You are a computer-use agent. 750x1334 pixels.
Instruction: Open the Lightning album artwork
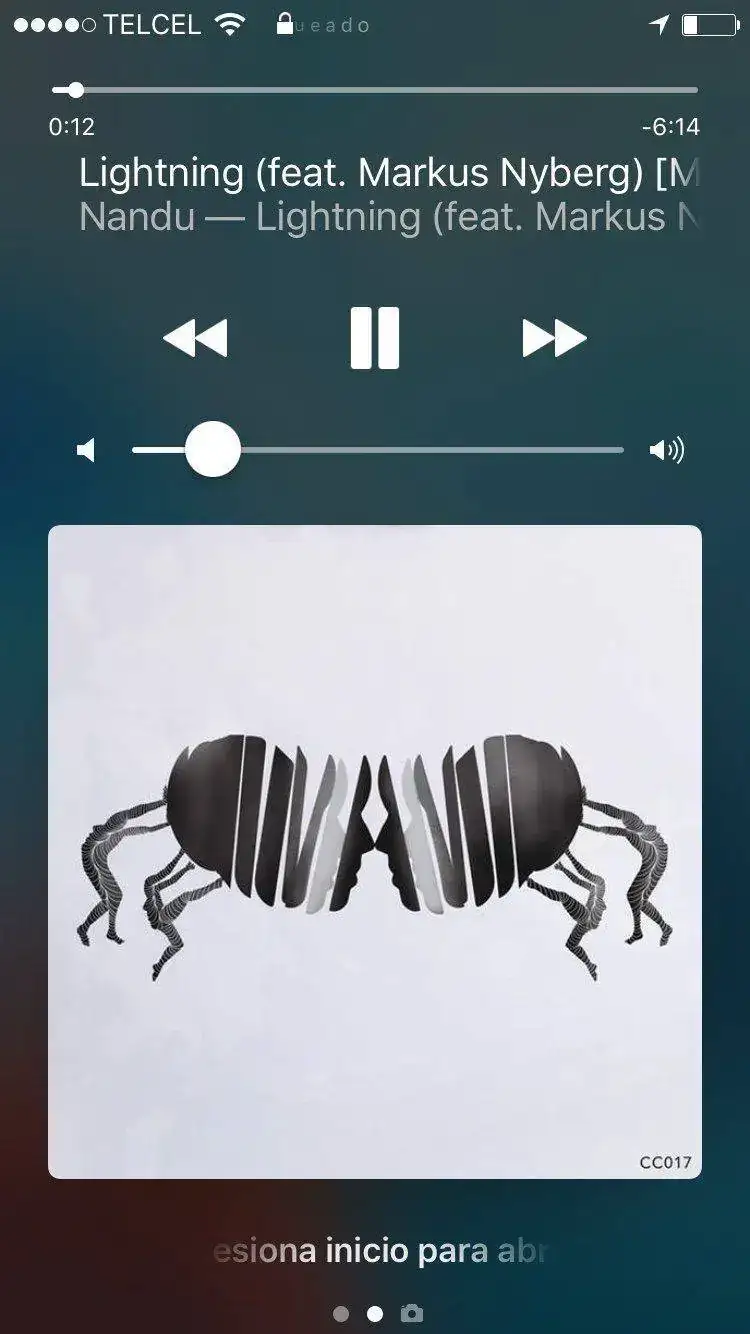375,851
